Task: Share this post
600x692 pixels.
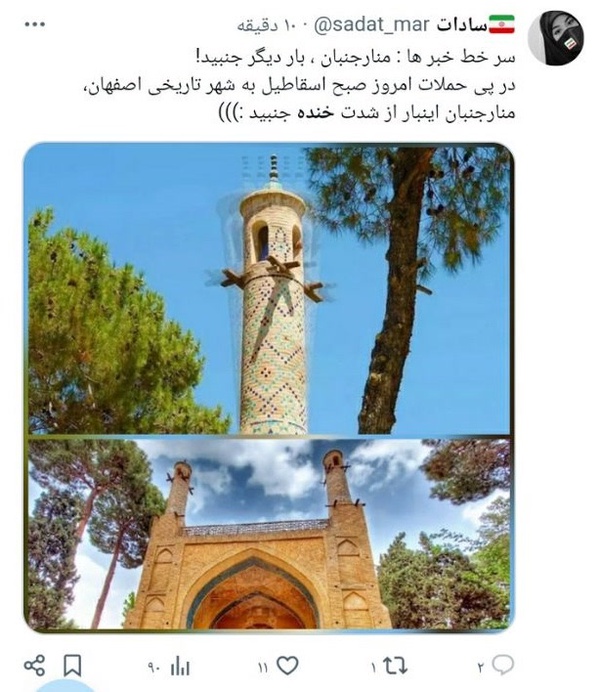Action: point(34,665)
